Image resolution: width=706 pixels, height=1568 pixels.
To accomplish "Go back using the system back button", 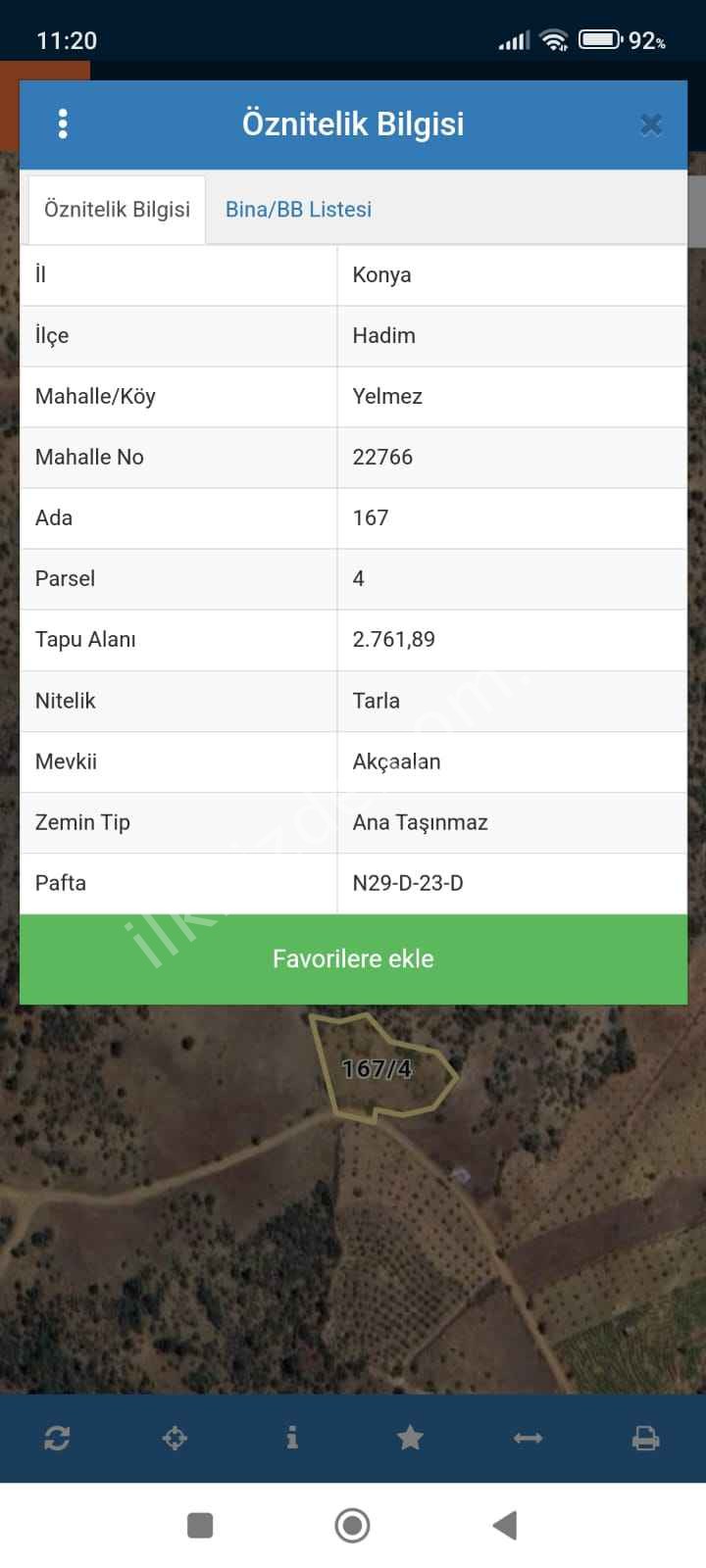I will coord(505,1525).
